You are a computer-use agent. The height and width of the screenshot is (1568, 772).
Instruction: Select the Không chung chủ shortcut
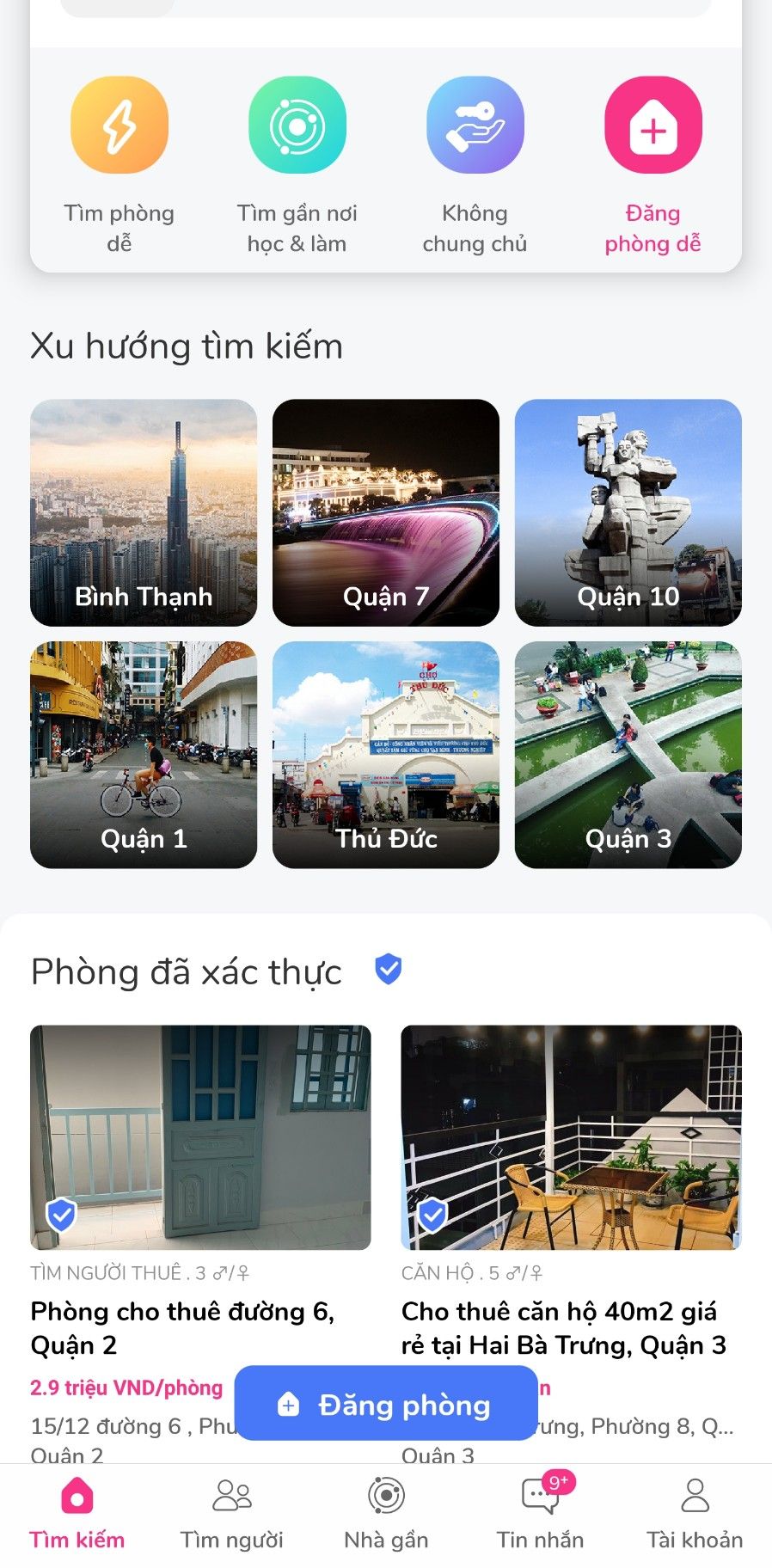coord(475,126)
